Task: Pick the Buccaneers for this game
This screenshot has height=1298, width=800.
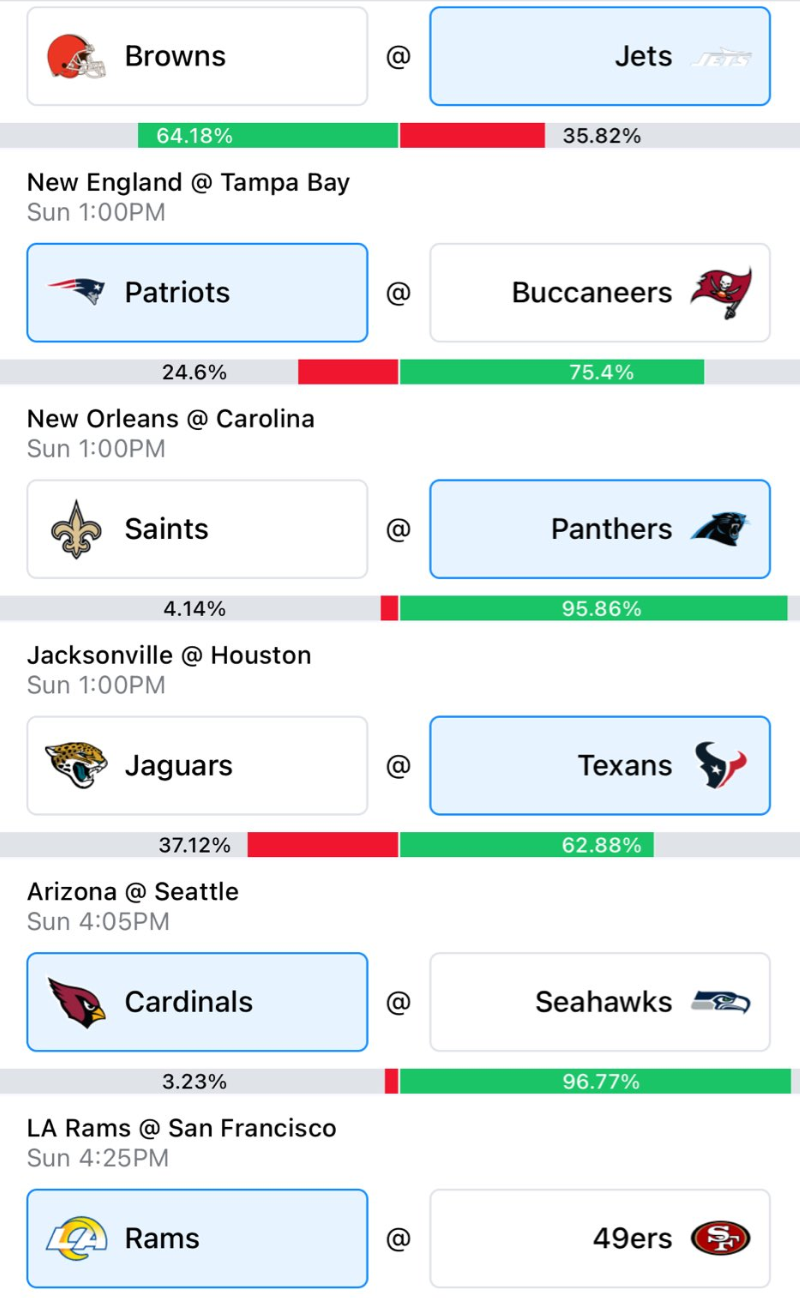Action: point(600,293)
